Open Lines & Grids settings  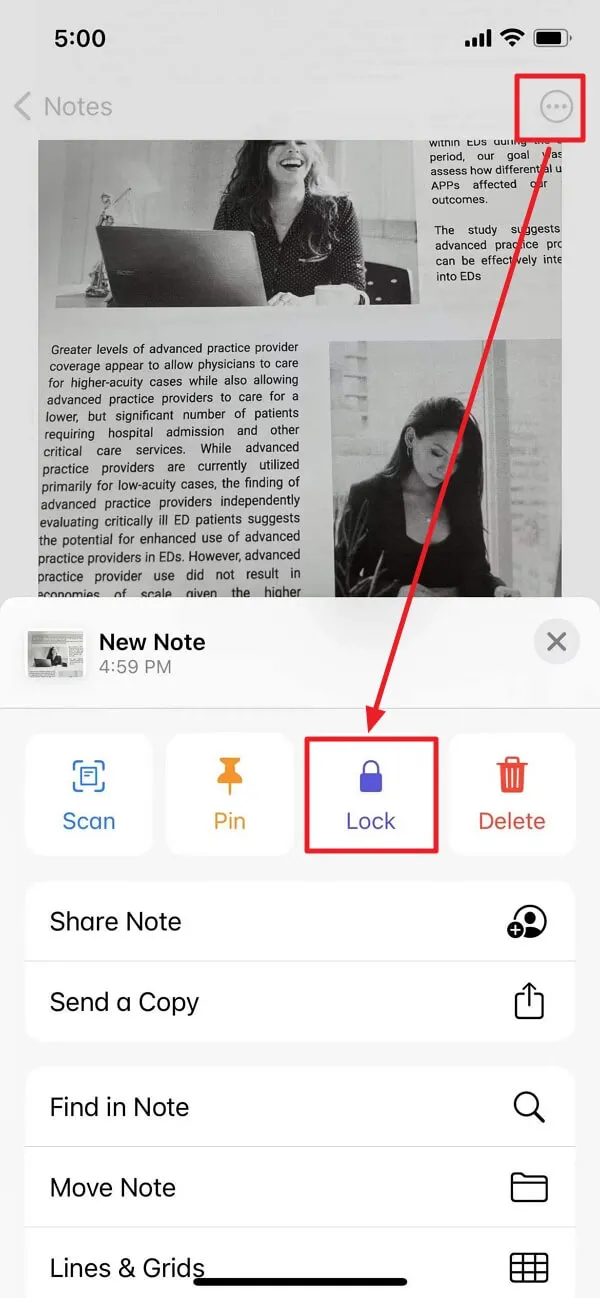300,1264
